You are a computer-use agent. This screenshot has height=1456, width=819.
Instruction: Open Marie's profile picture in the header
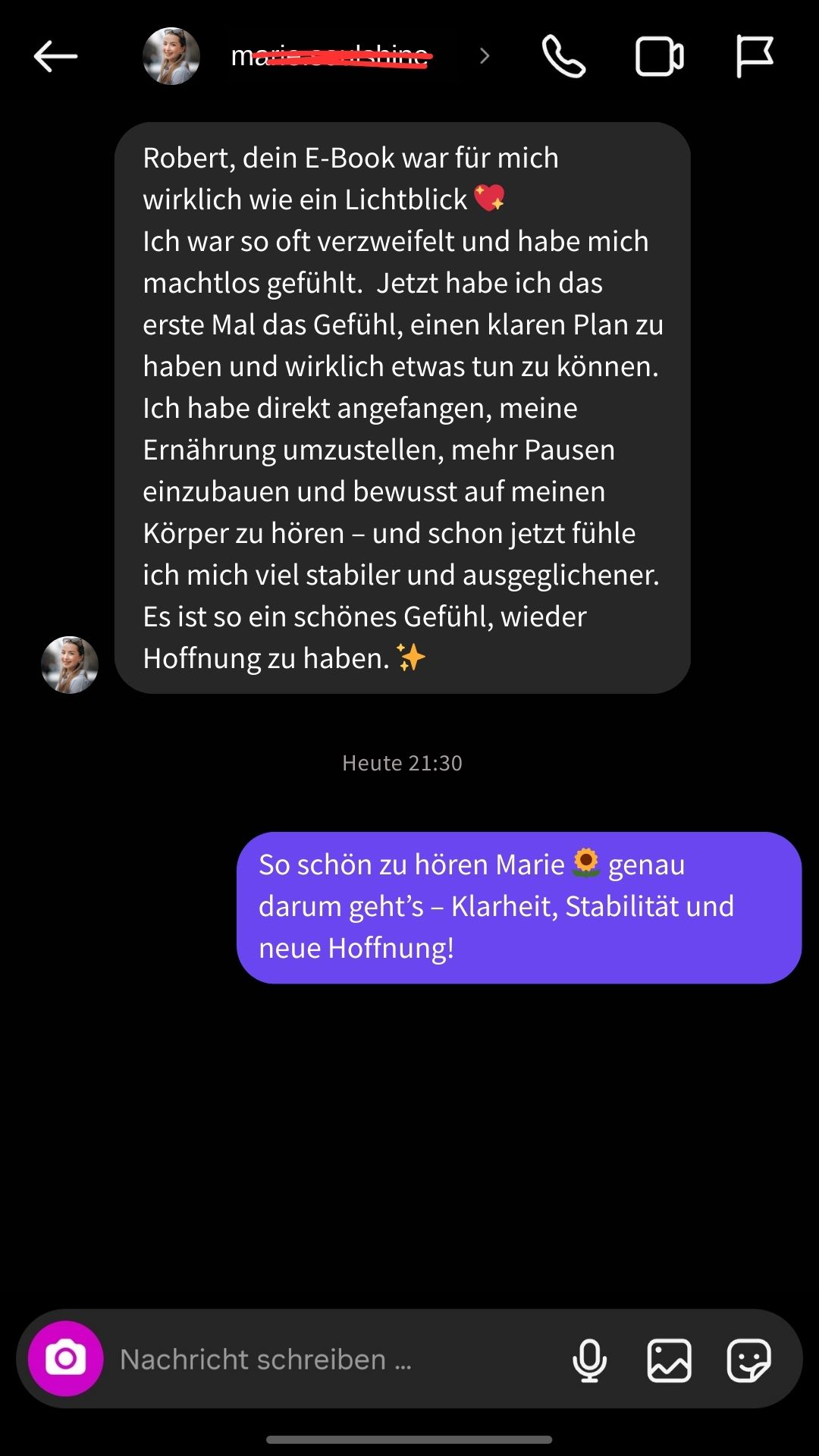(x=171, y=56)
